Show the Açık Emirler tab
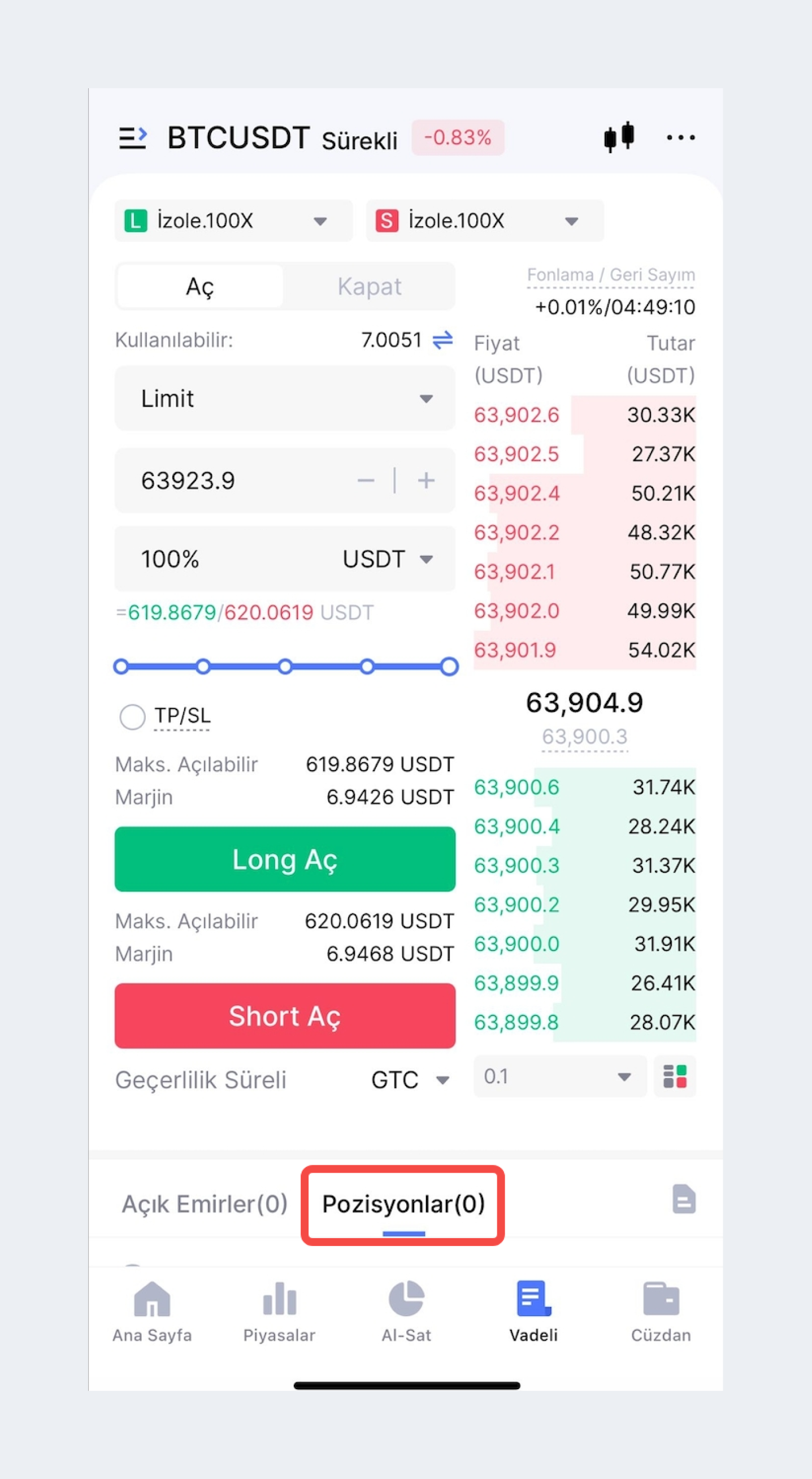812x1479 pixels. [x=205, y=1204]
